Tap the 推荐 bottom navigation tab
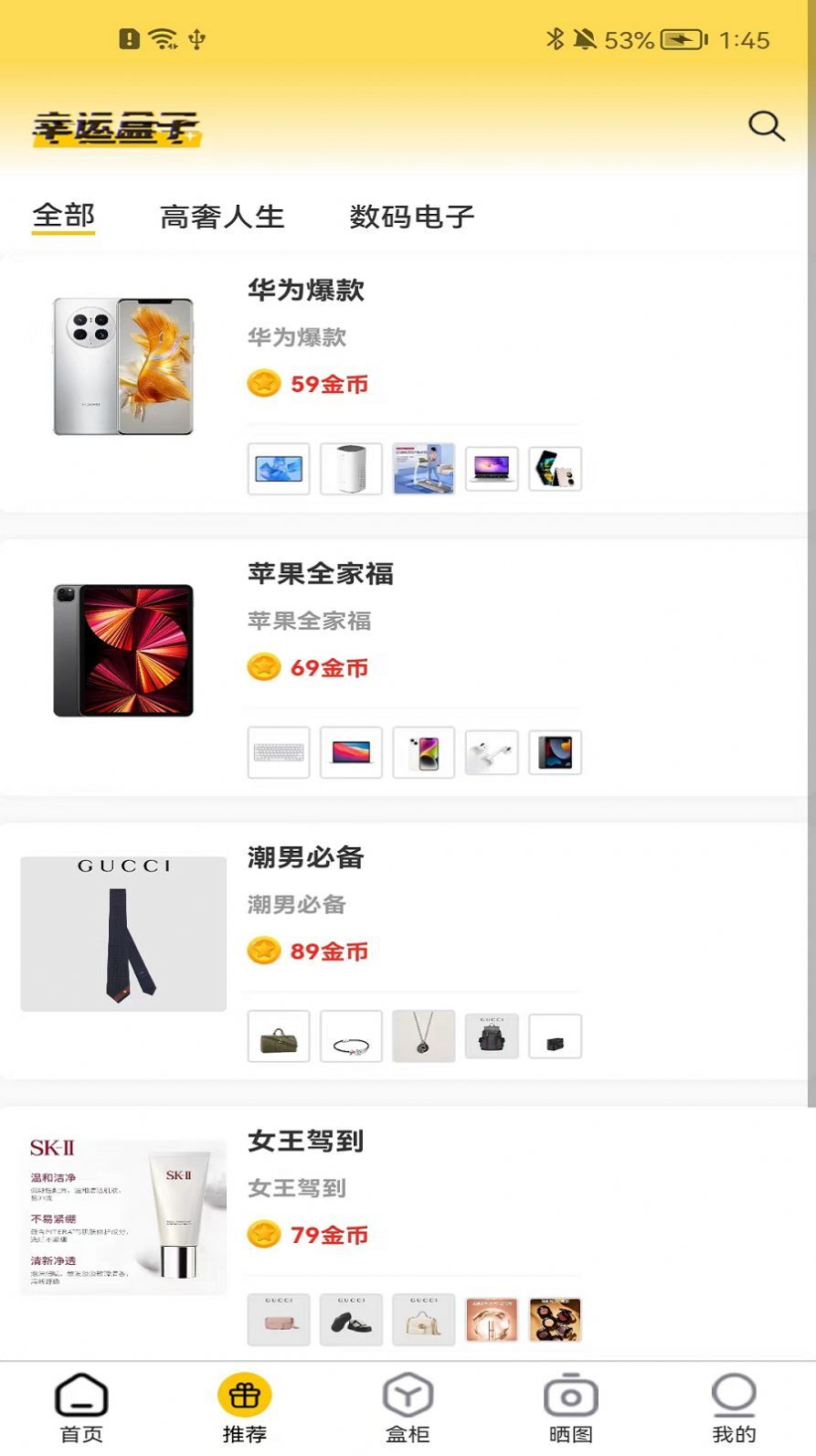816x1456 pixels. [x=244, y=1408]
